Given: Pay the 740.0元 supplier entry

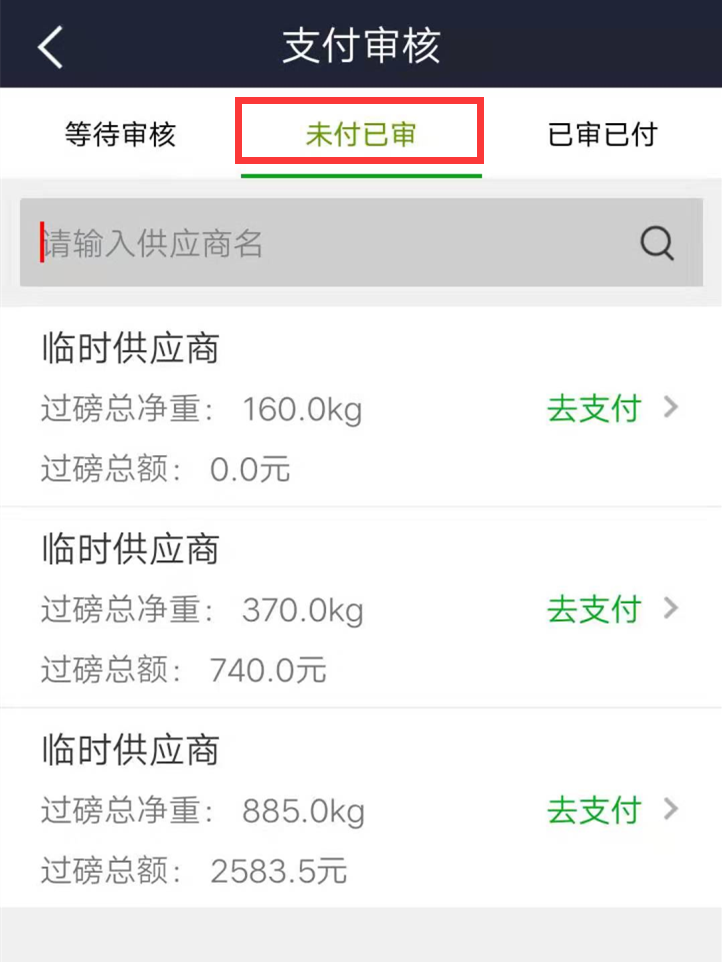Looking at the screenshot, I should coord(594,608).
